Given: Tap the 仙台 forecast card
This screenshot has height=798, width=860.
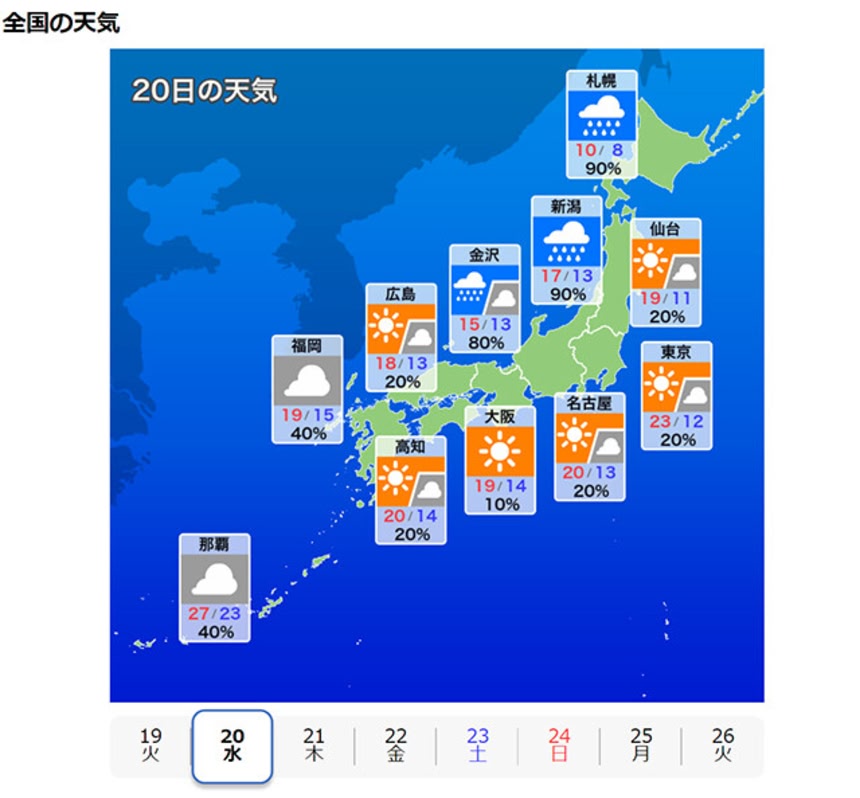Looking at the screenshot, I should click(x=665, y=272).
